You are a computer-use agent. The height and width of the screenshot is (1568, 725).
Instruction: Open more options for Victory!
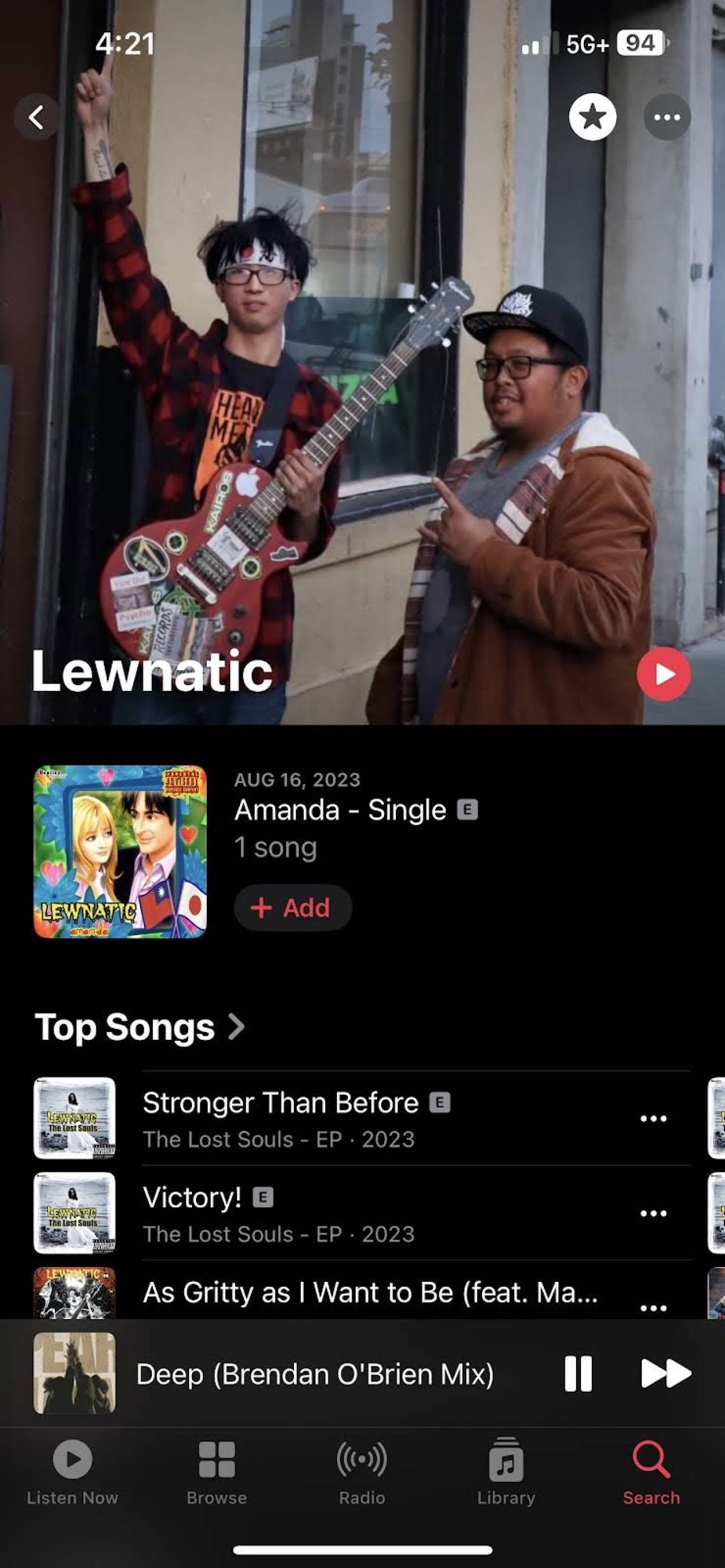coord(653,1213)
